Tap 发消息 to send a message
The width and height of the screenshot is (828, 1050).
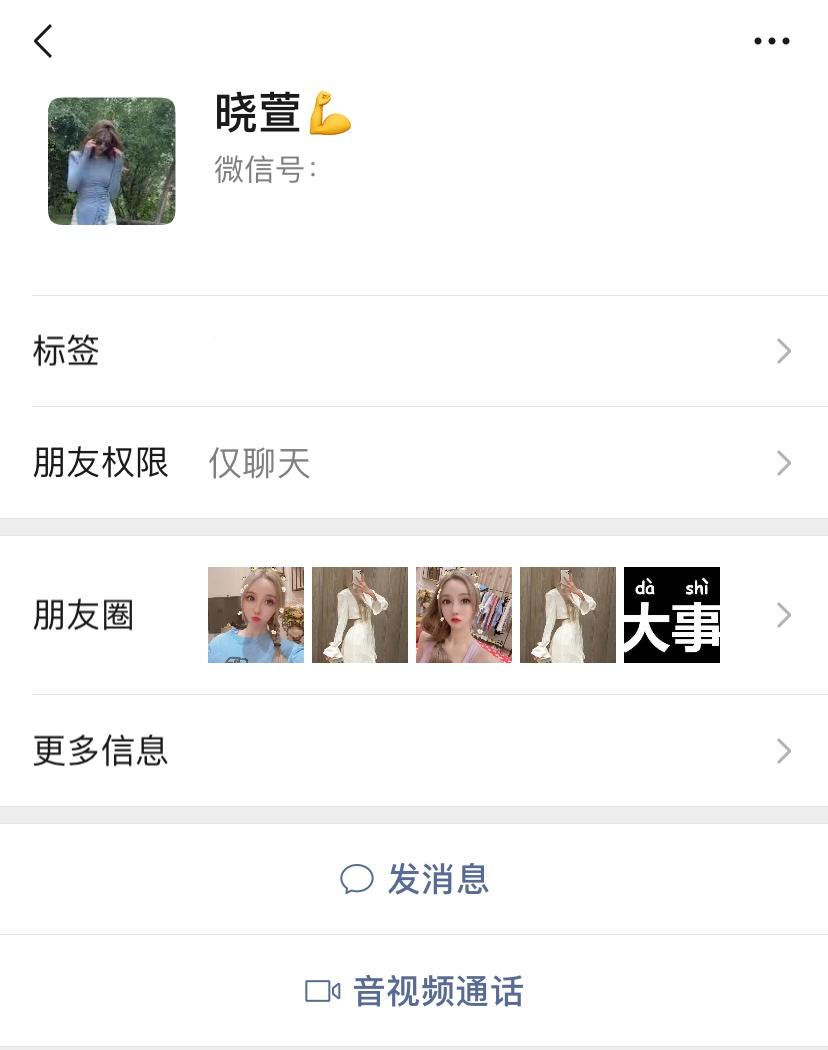point(414,879)
